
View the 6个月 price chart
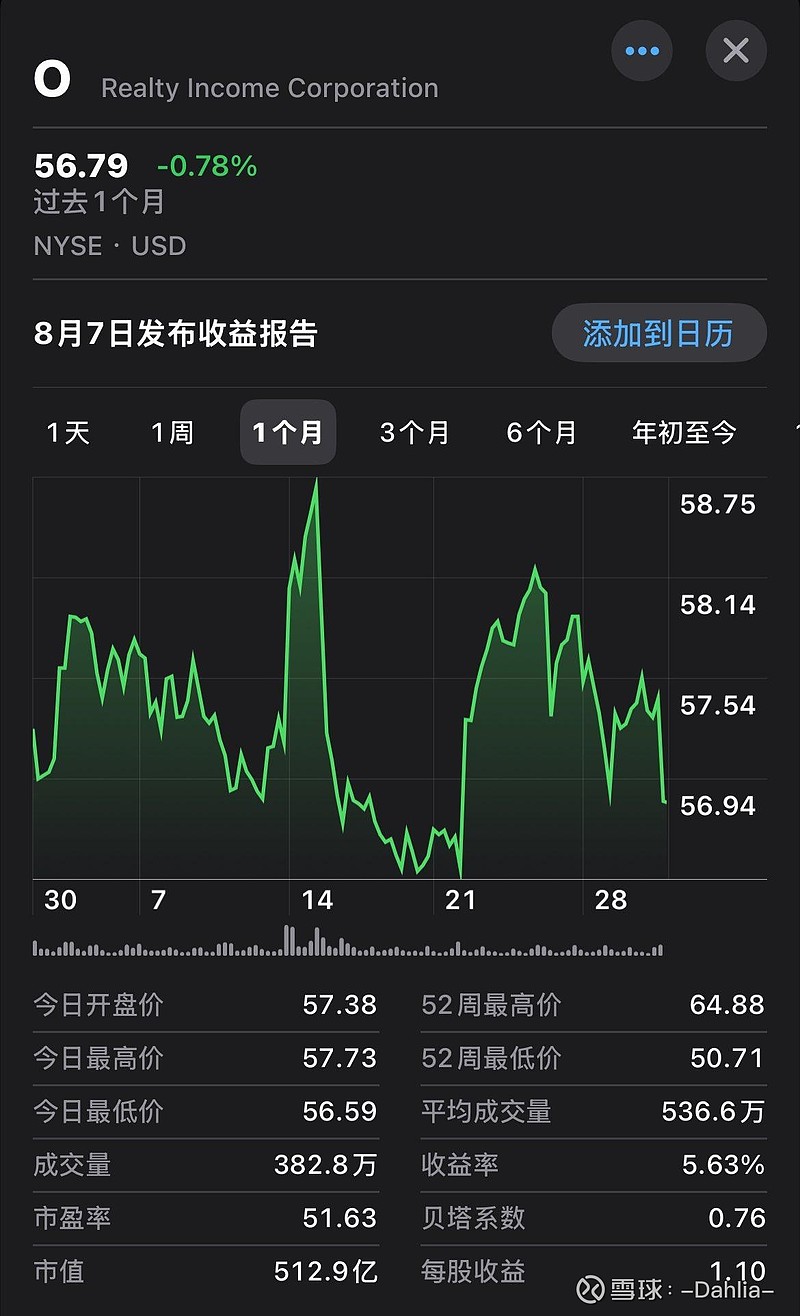tap(541, 433)
